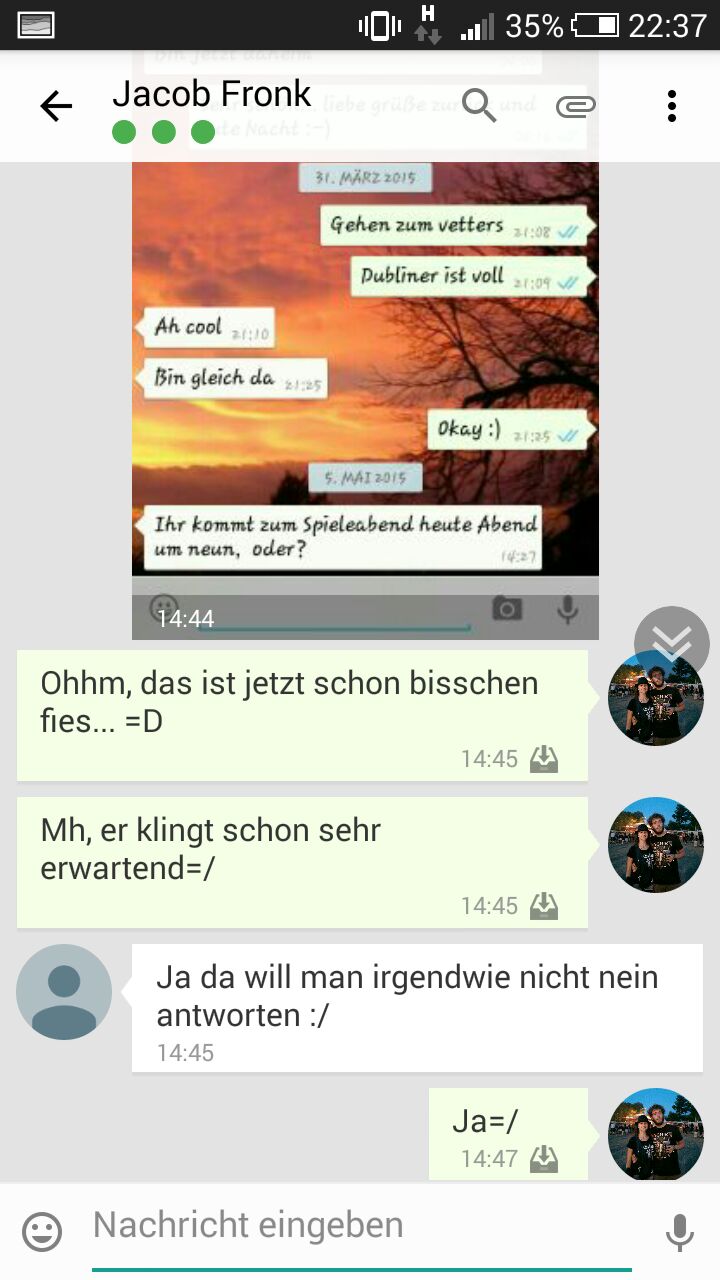Jump to the latest messages
This screenshot has height=1280, width=720.
[671, 643]
